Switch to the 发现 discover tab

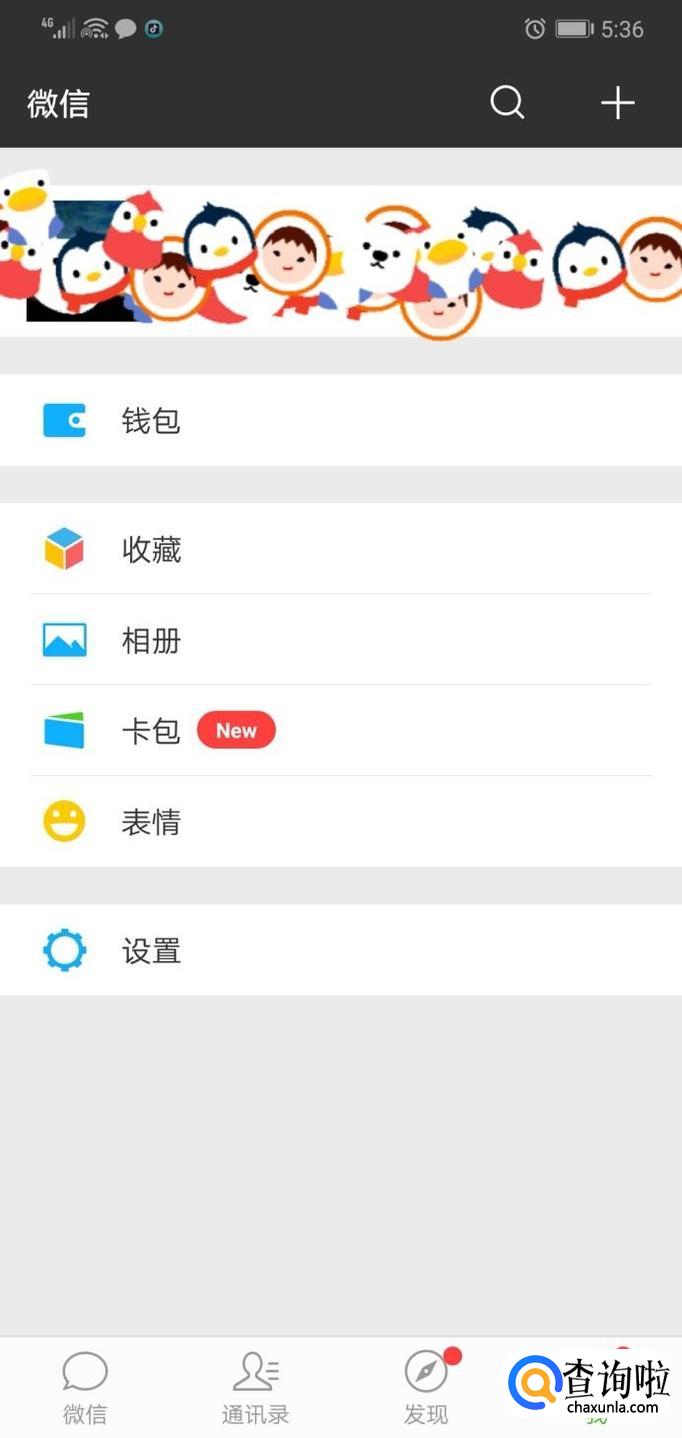point(426,1387)
